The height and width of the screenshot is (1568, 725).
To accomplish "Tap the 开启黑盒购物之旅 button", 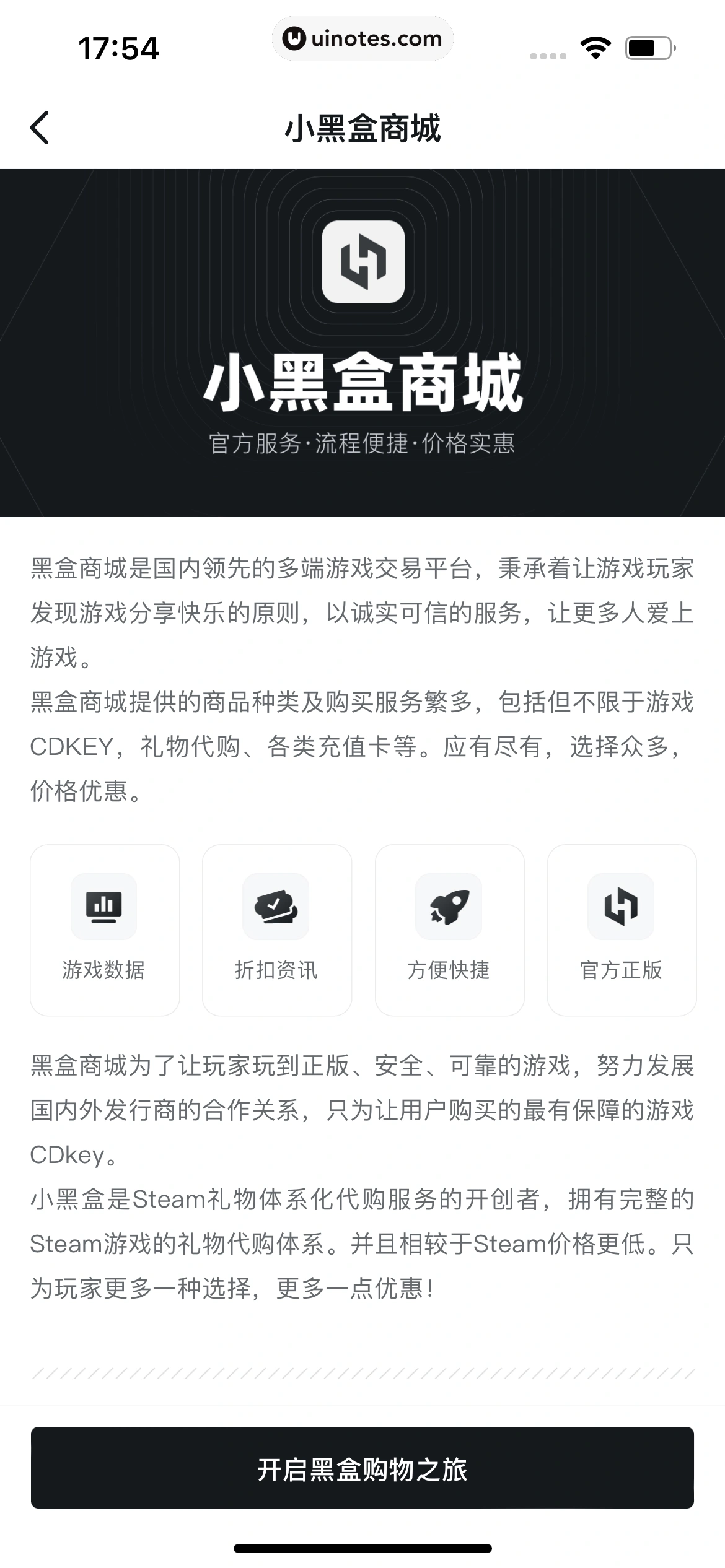I will (362, 1468).
